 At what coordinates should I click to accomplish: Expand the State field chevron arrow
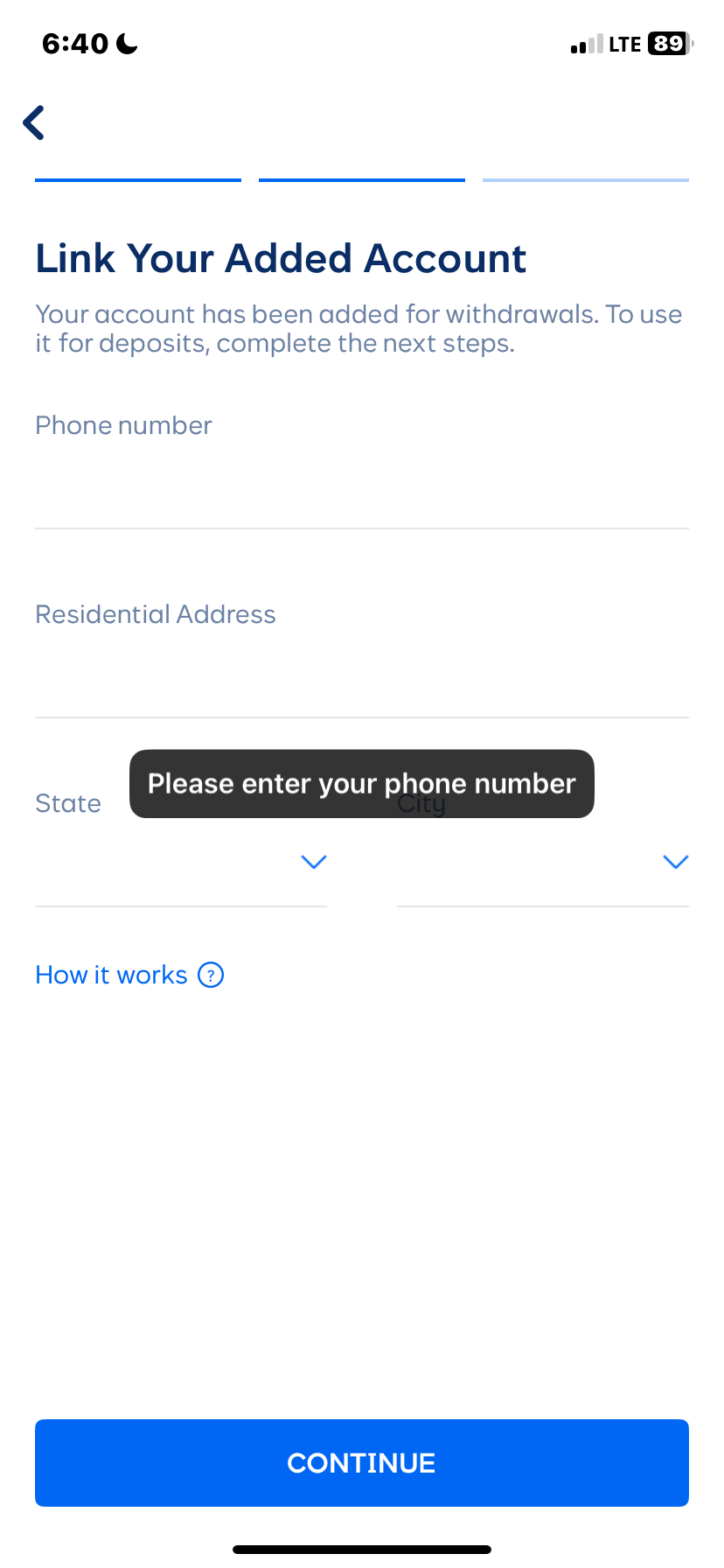click(x=313, y=862)
